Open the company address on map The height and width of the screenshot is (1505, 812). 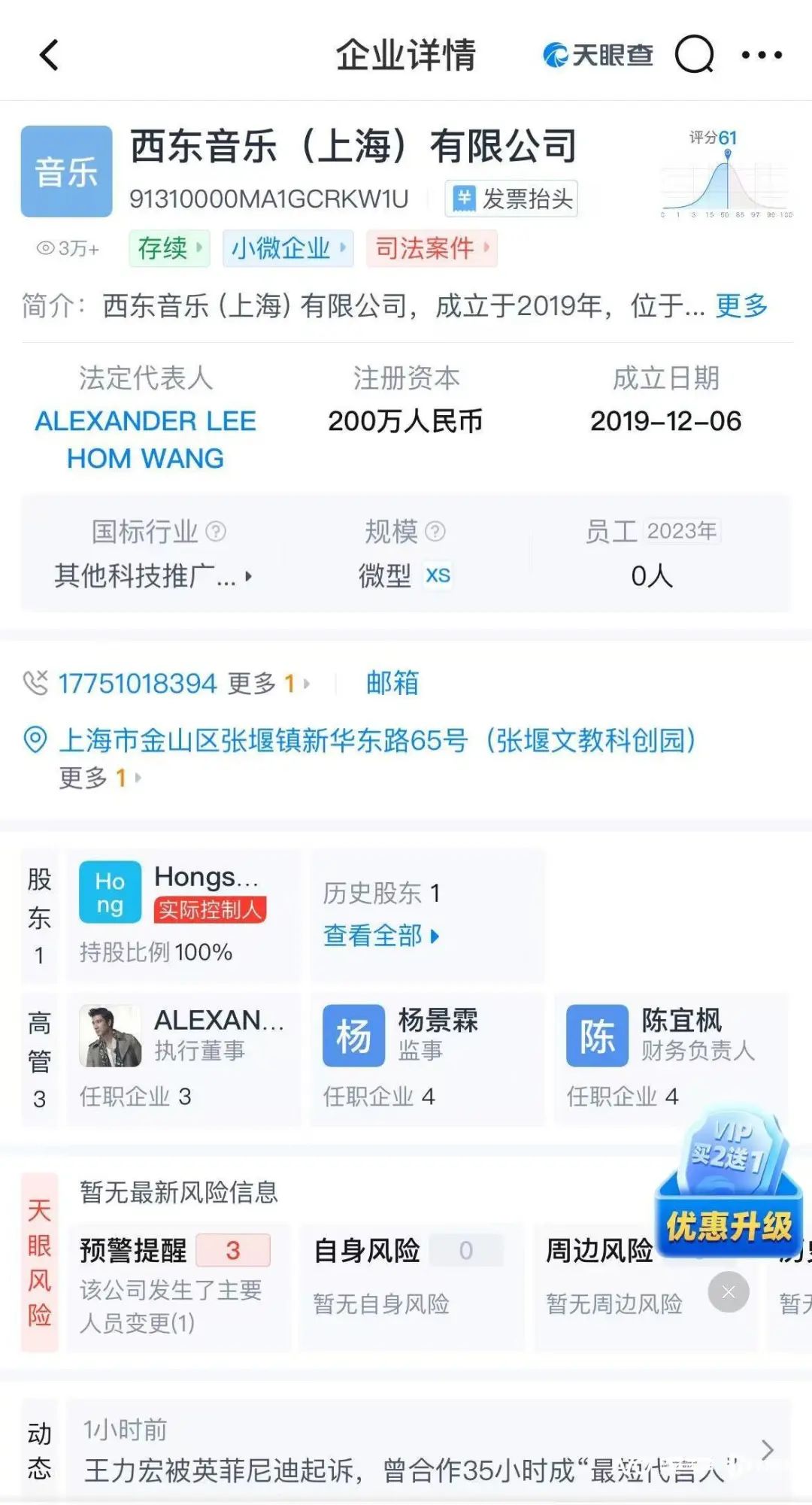(377, 741)
